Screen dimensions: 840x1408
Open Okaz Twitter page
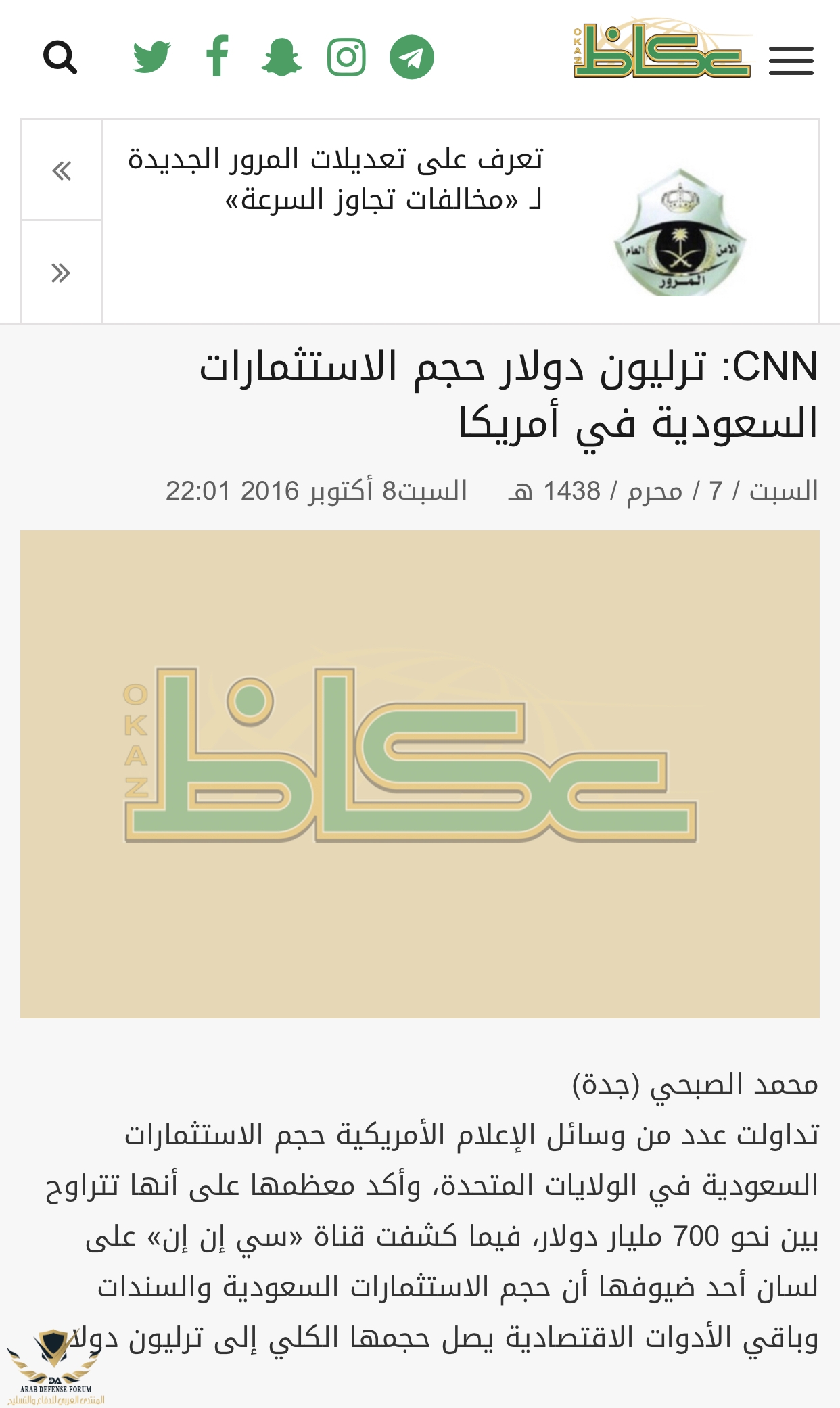[151, 57]
